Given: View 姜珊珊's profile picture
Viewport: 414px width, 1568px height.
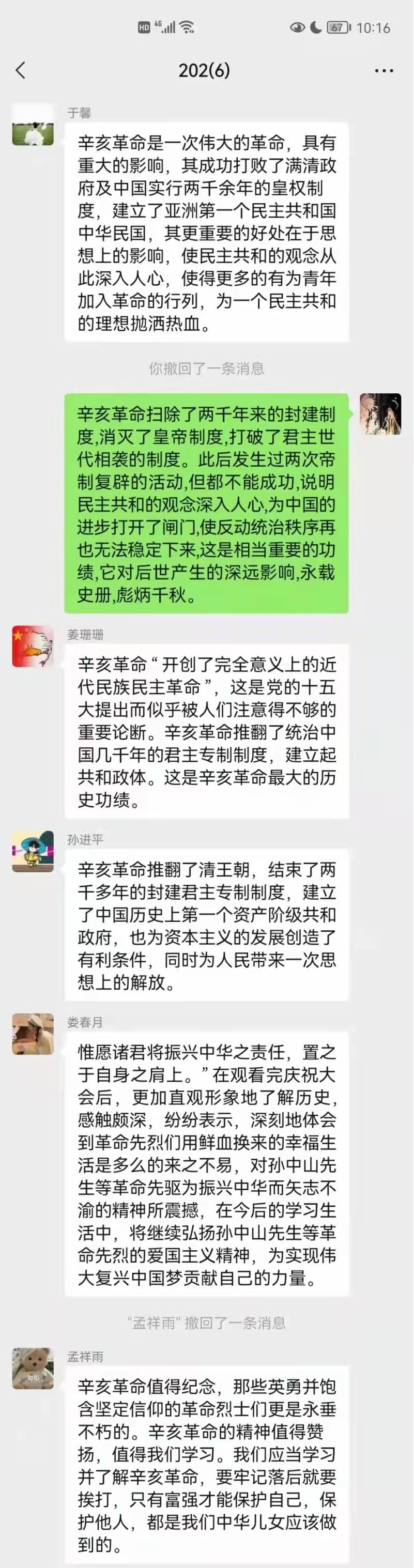Looking at the screenshot, I should click(33, 647).
